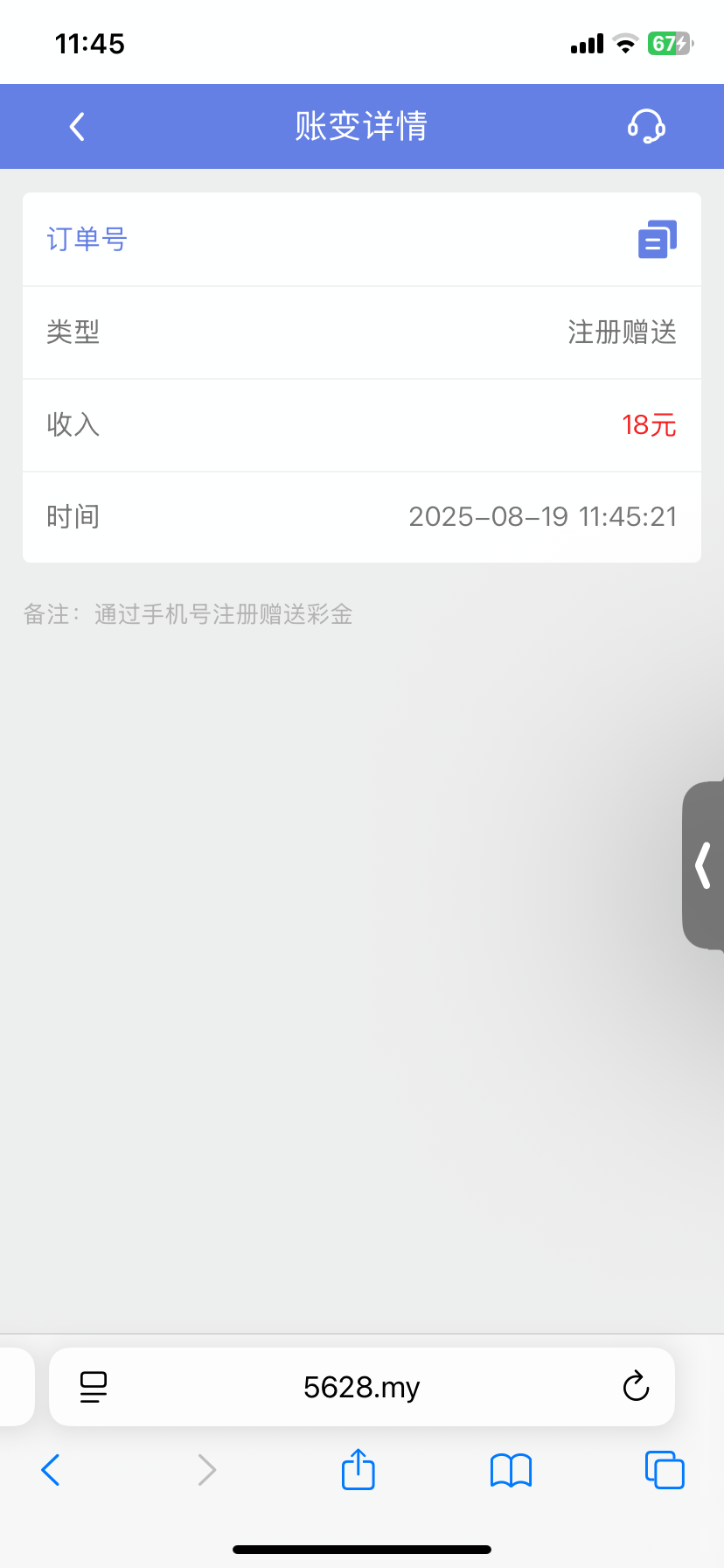Navigate back in Safari toolbar

[x=51, y=1470]
